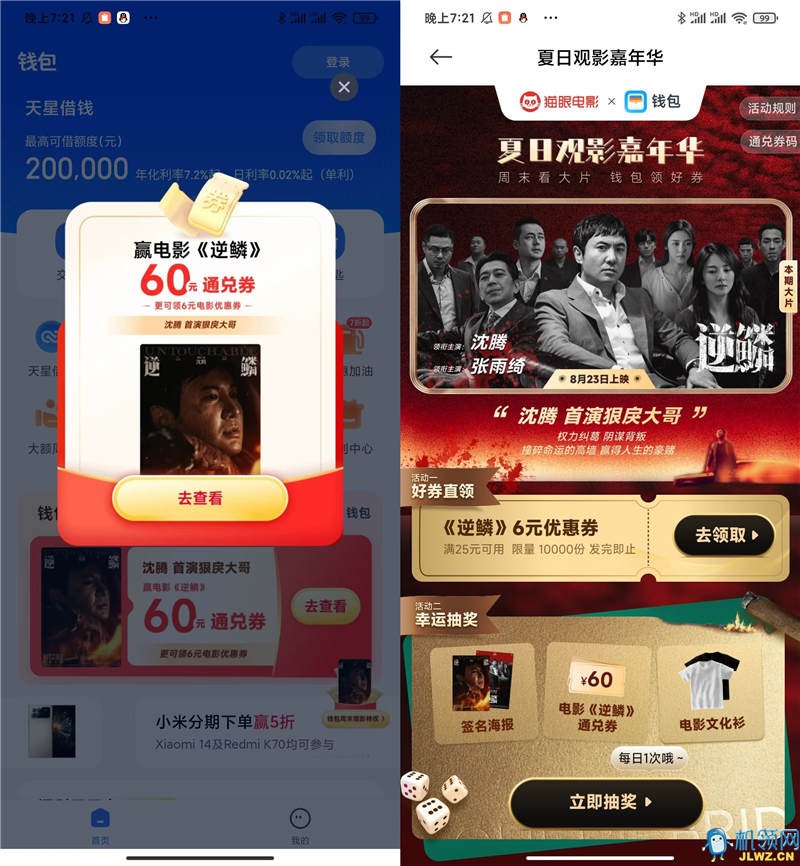This screenshot has width=800, height=866.
Task: Open 通兑券码
Action: (771, 141)
